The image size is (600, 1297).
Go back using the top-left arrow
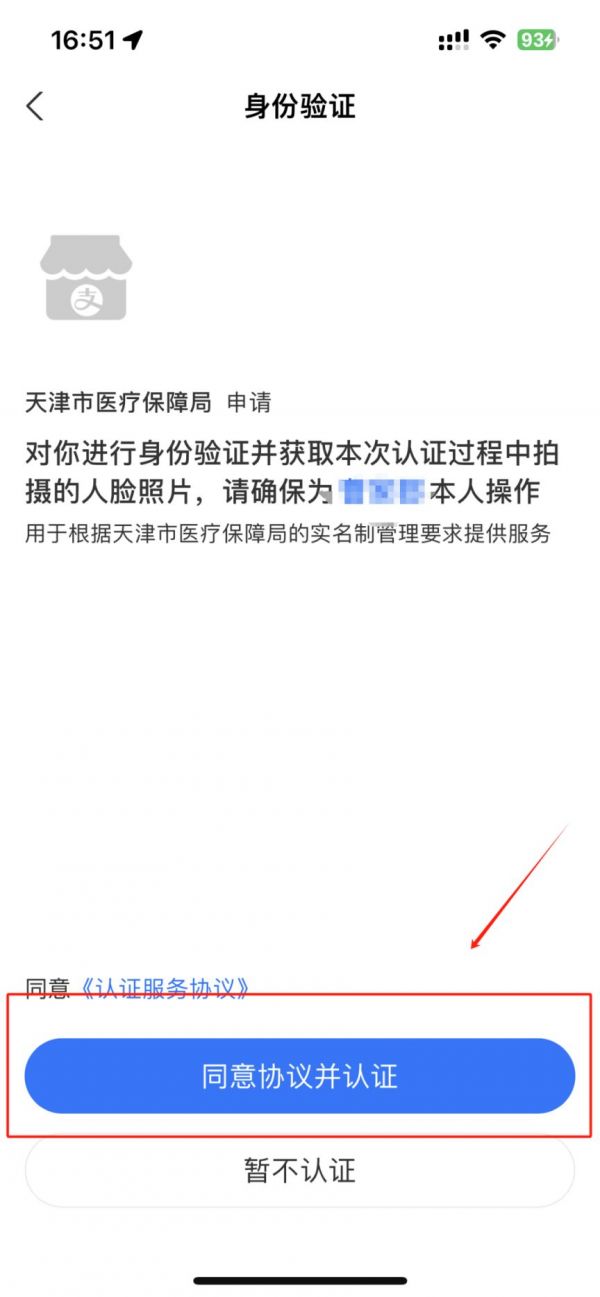(35, 106)
